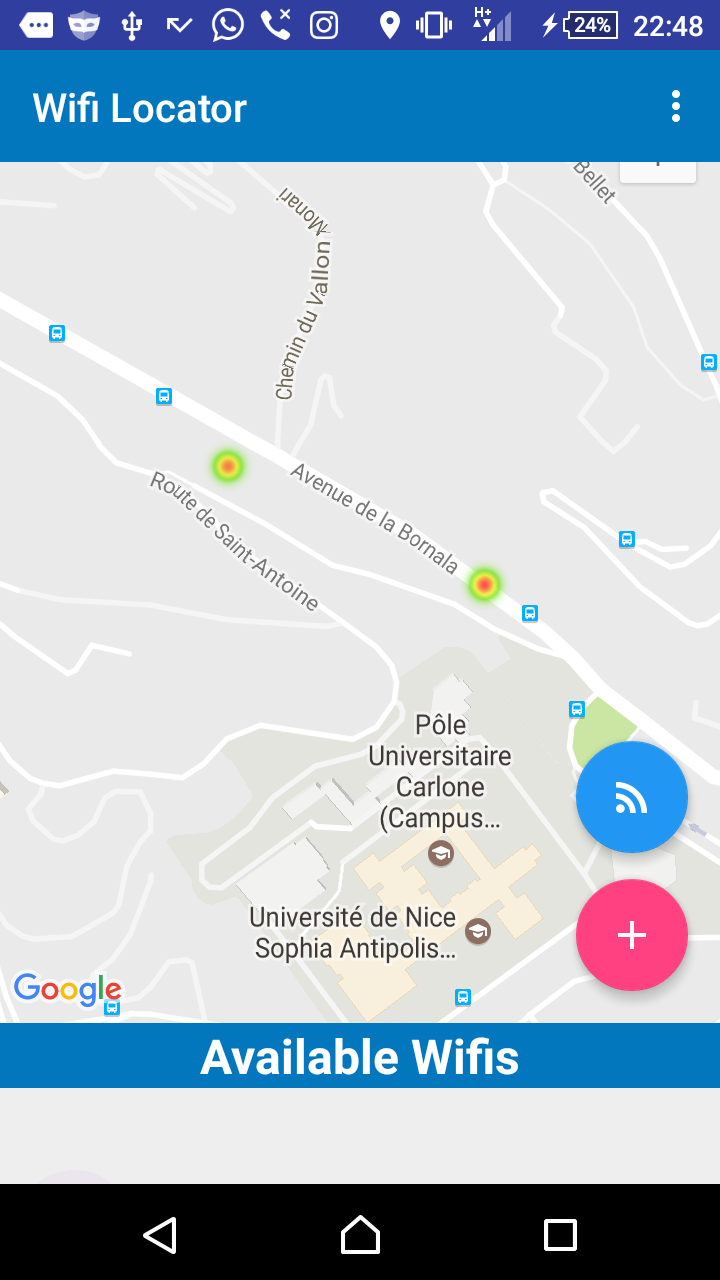Tap the map zoom-in button

(x=657, y=170)
